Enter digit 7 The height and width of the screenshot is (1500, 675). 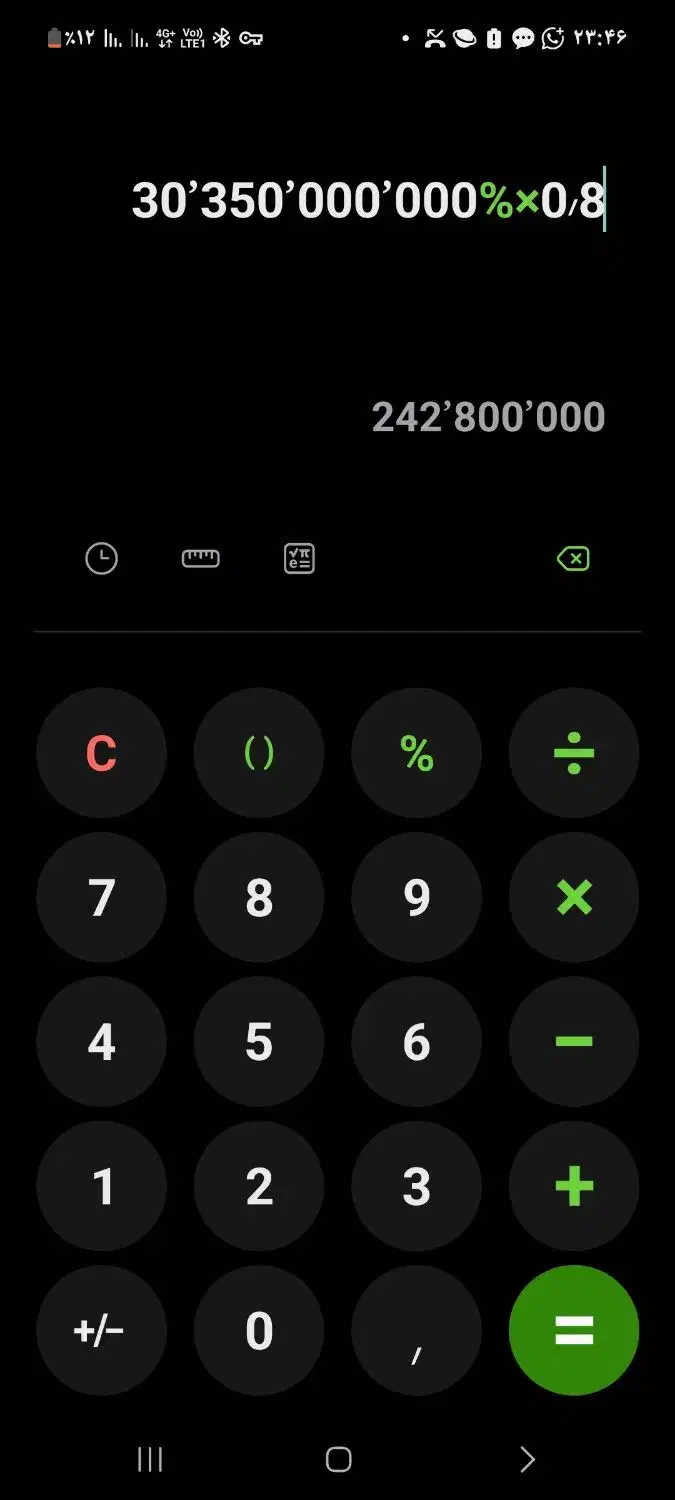point(101,897)
